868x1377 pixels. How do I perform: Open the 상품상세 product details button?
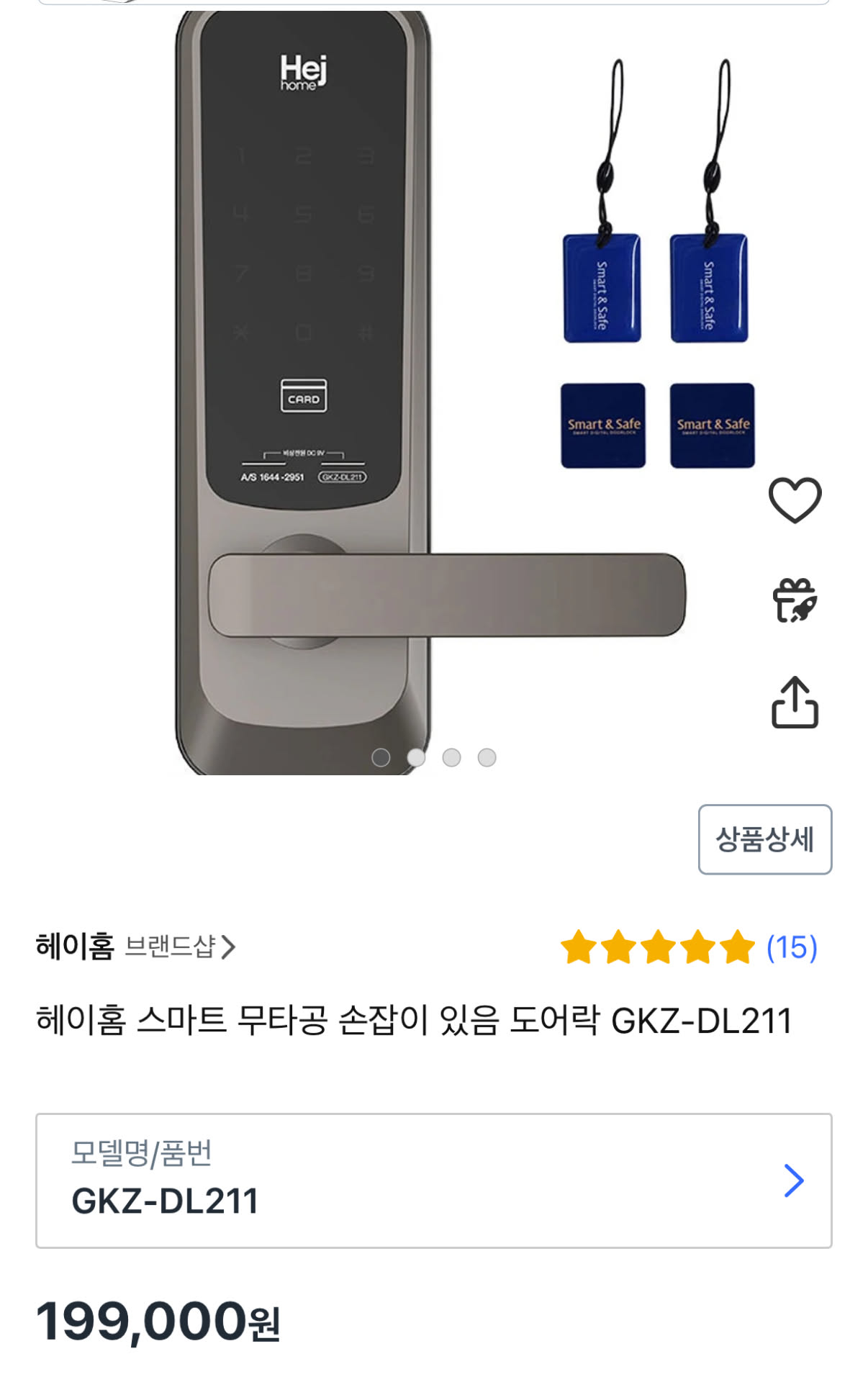tap(764, 839)
